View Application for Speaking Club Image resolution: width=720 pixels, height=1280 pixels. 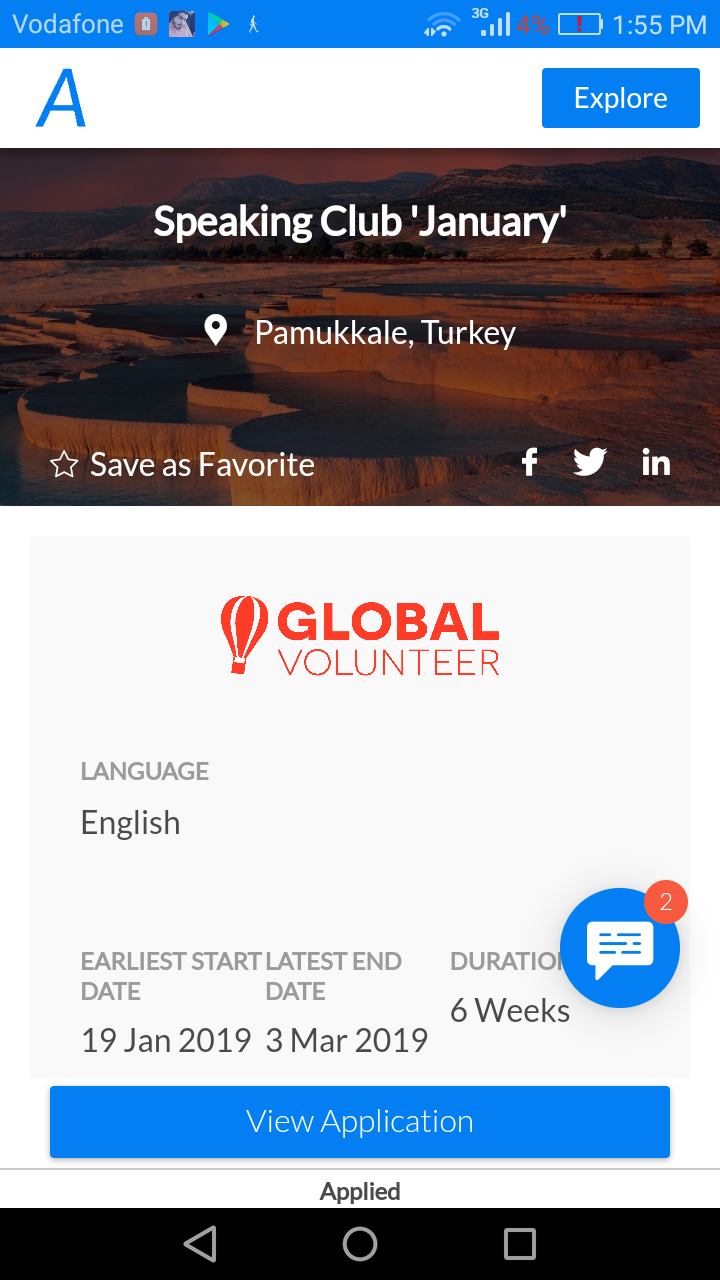pyautogui.click(x=360, y=1122)
